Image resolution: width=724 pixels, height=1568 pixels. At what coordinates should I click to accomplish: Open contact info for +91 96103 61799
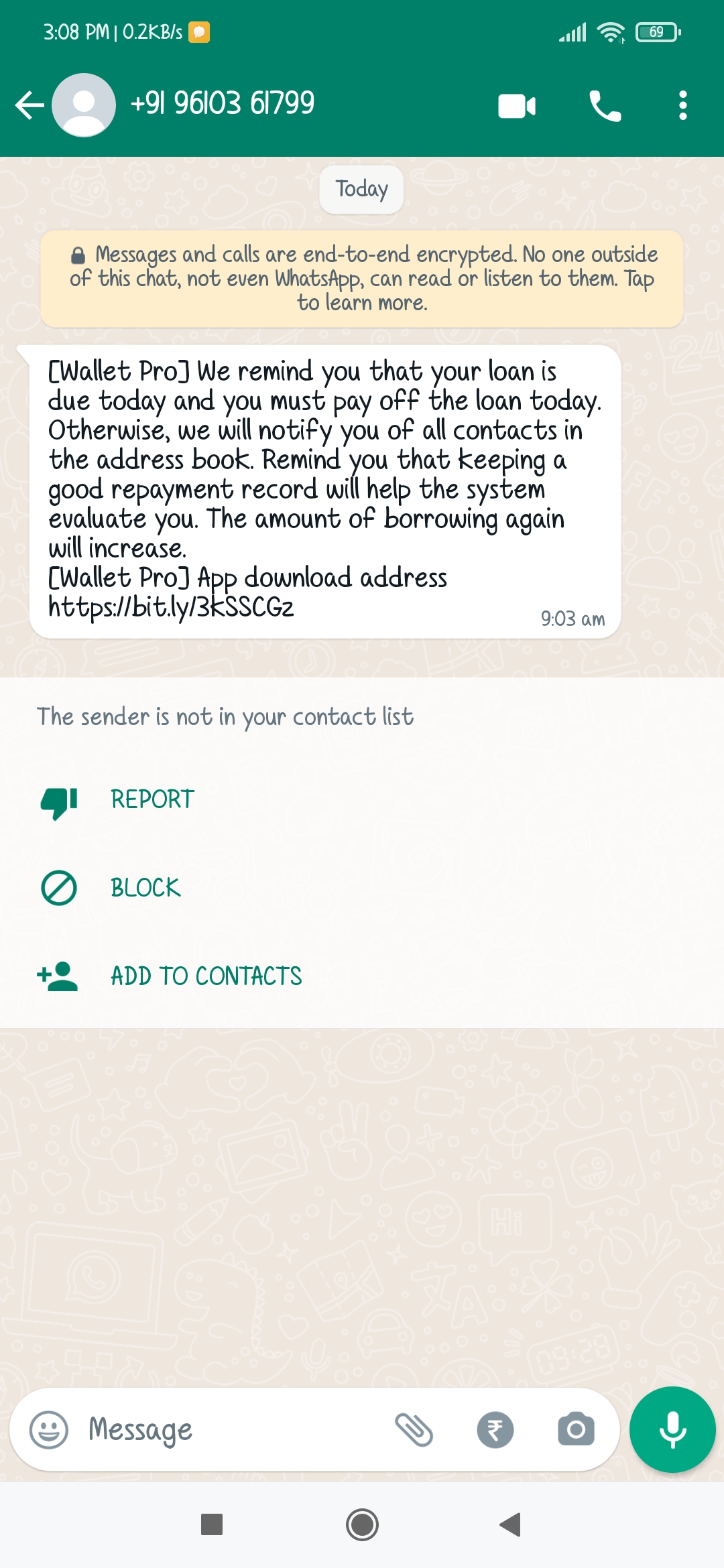[222, 104]
